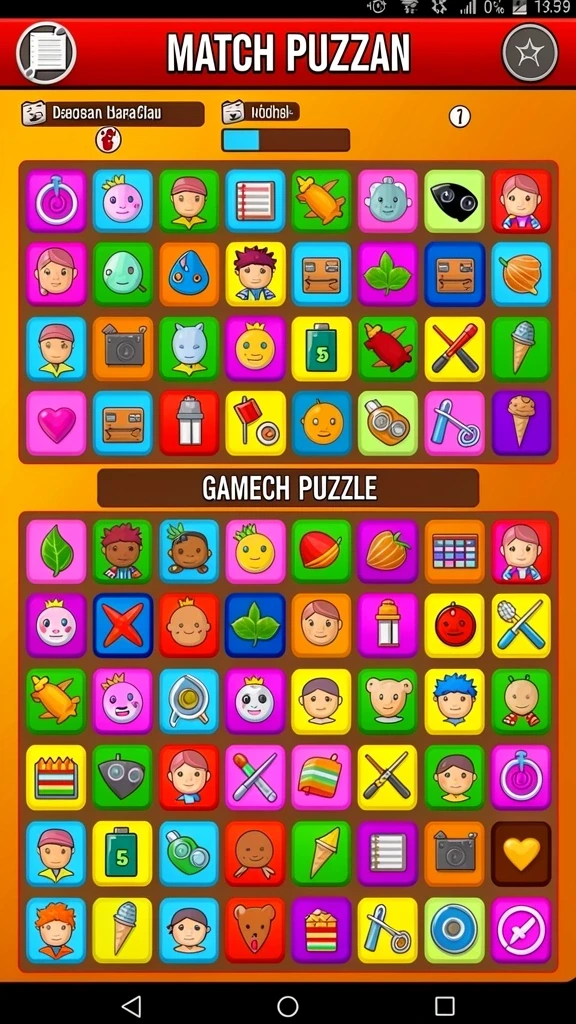Select the gold heart tile on brown background
The width and height of the screenshot is (576, 1024).
coord(521,854)
